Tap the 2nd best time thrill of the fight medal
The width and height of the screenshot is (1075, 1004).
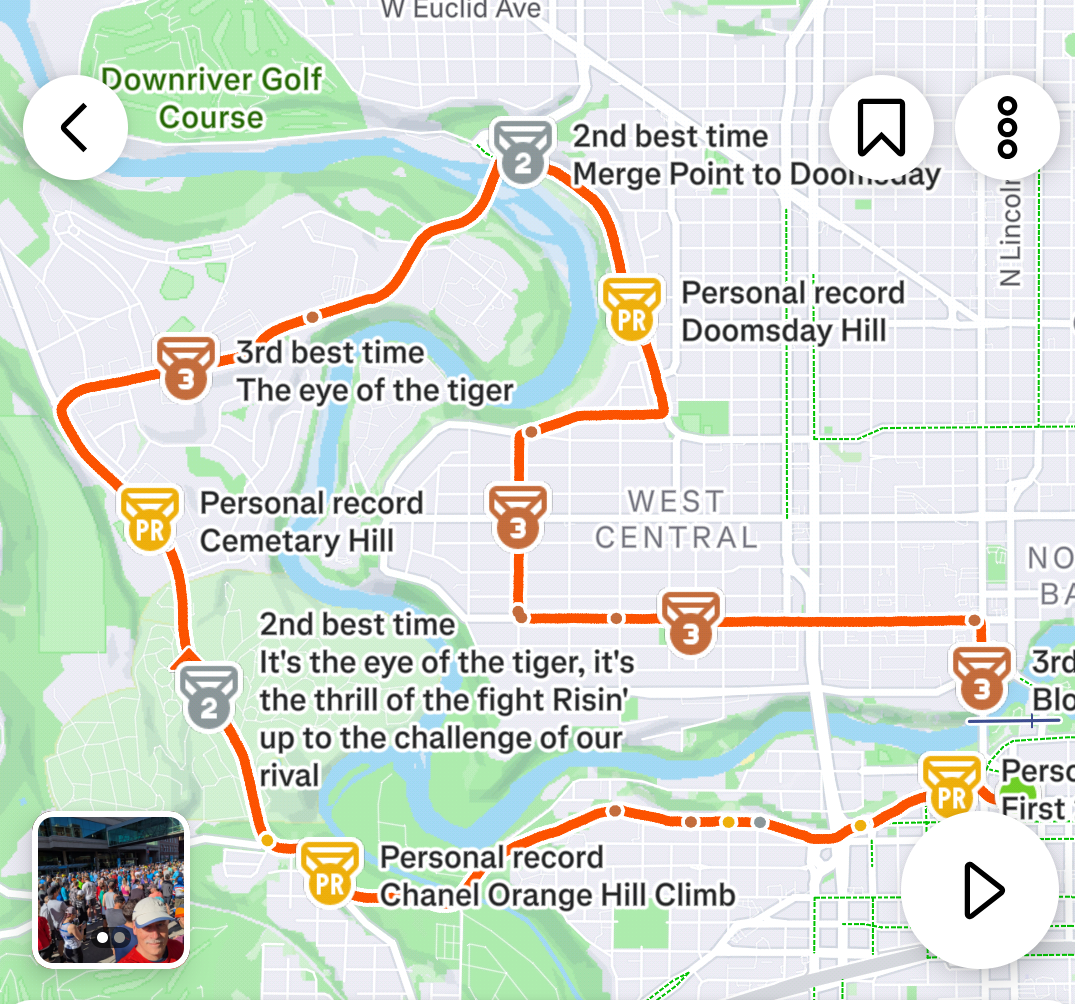209,696
